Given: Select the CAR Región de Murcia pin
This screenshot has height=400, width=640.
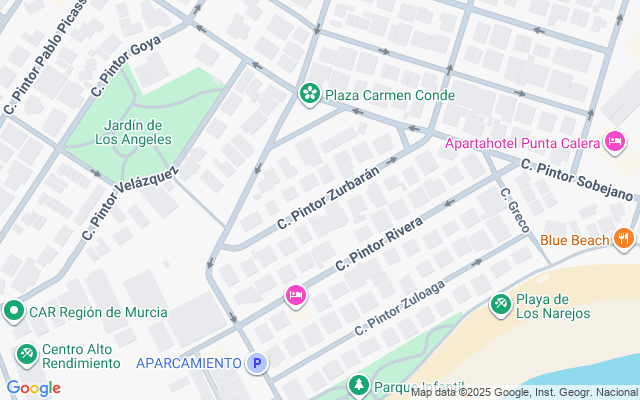Looking at the screenshot, I should pos(14,311).
